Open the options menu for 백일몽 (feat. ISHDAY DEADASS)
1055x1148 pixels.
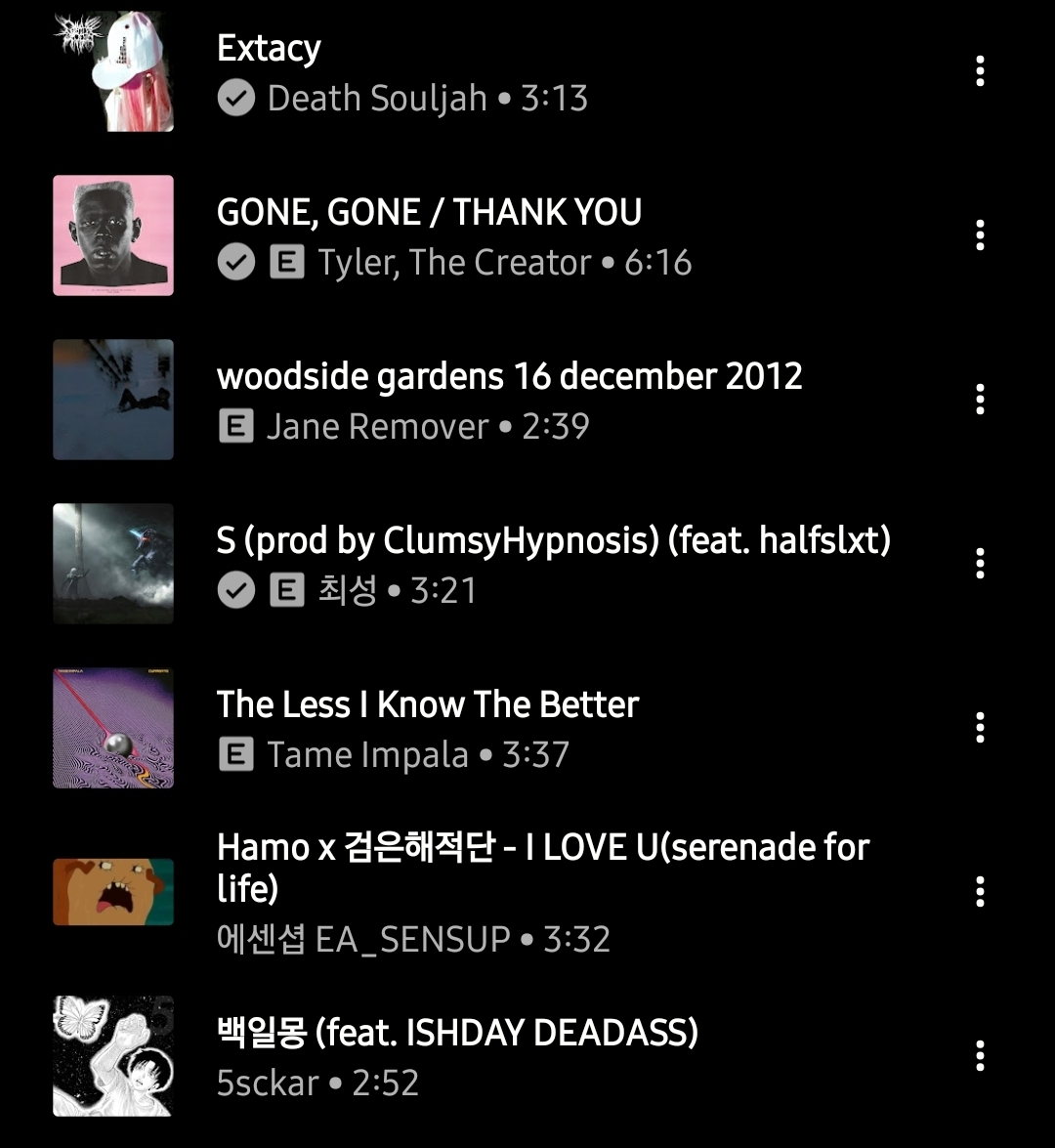pyautogui.click(x=980, y=1056)
